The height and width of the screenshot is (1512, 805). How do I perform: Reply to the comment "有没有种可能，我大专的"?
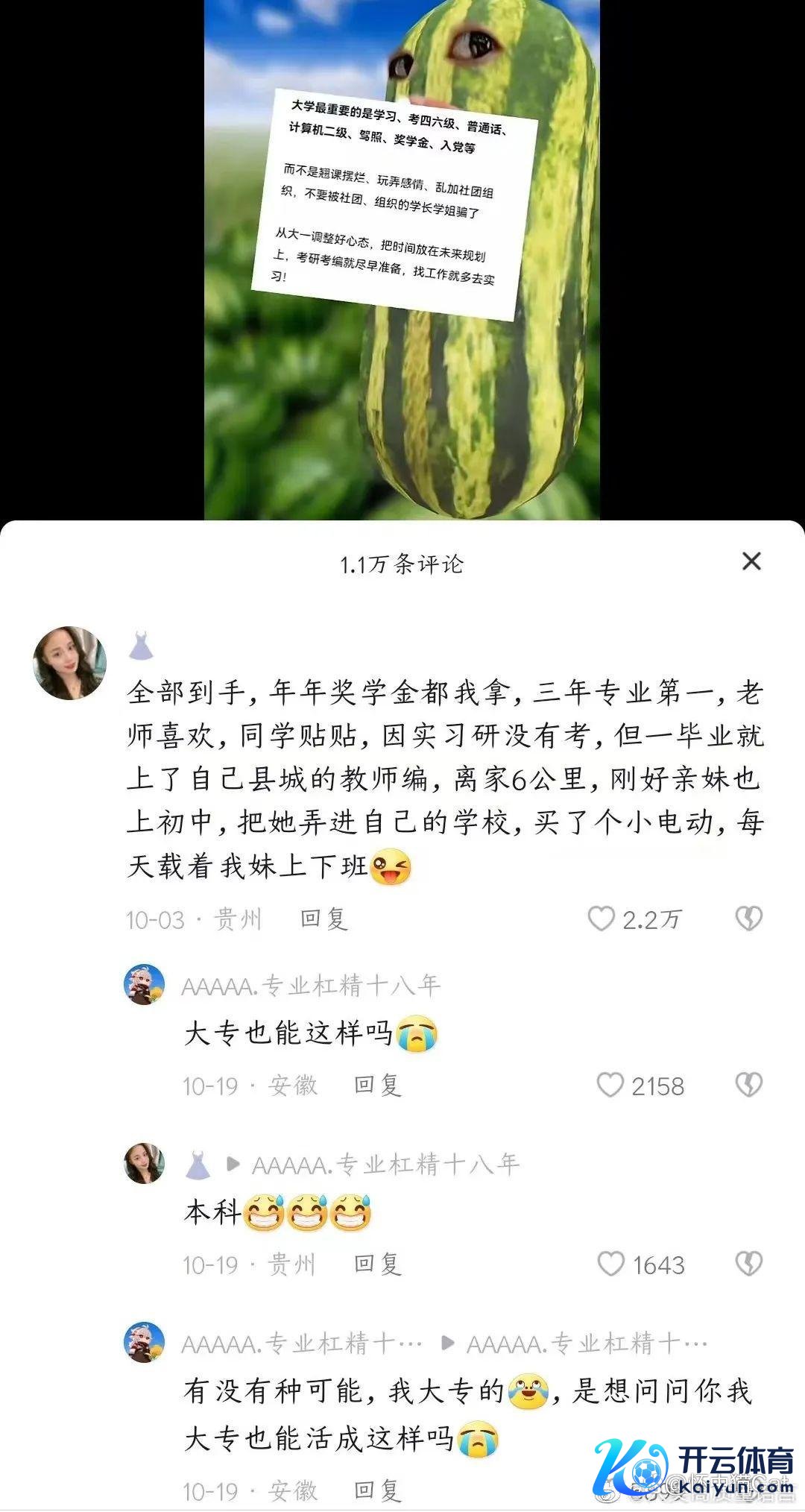pyautogui.click(x=378, y=1490)
